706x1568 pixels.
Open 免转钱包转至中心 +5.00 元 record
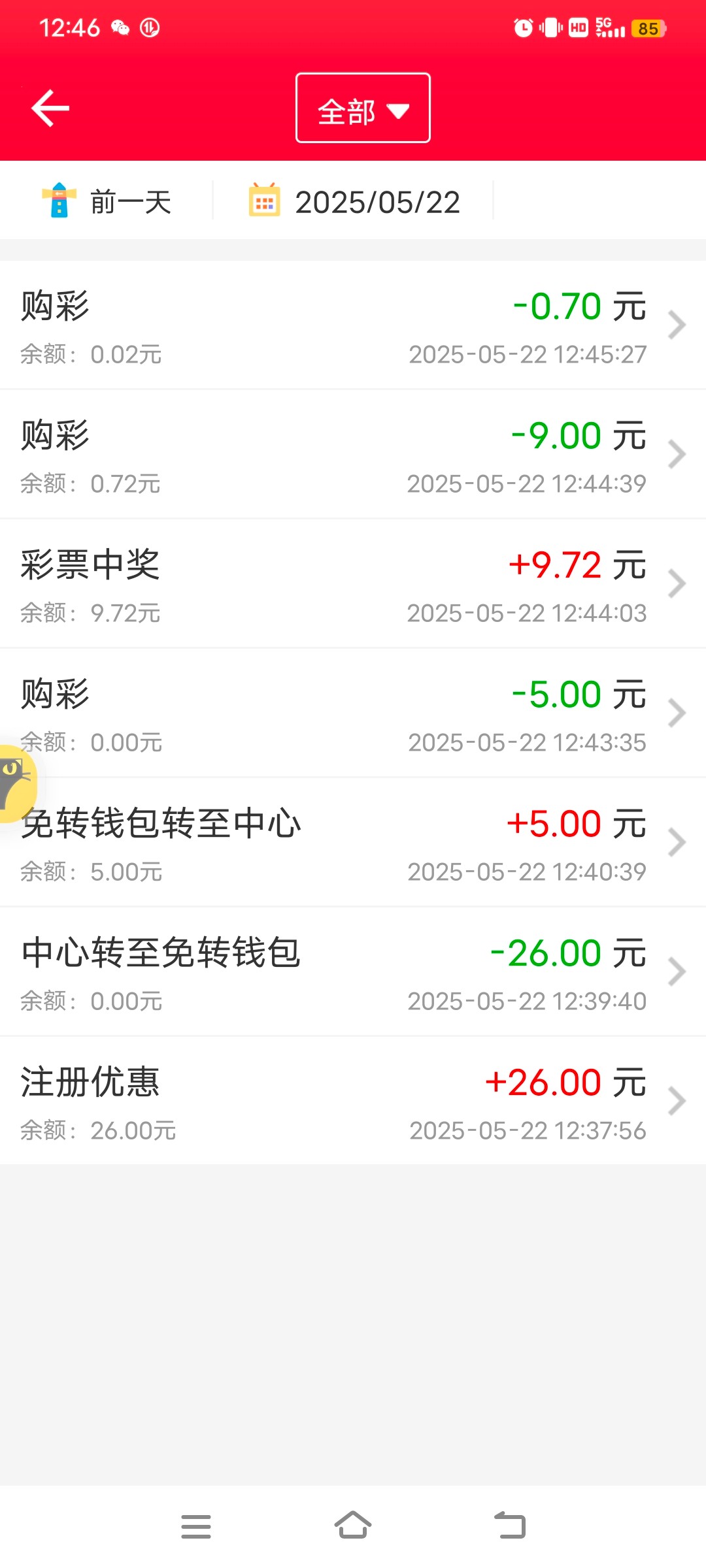pyautogui.click(x=353, y=843)
